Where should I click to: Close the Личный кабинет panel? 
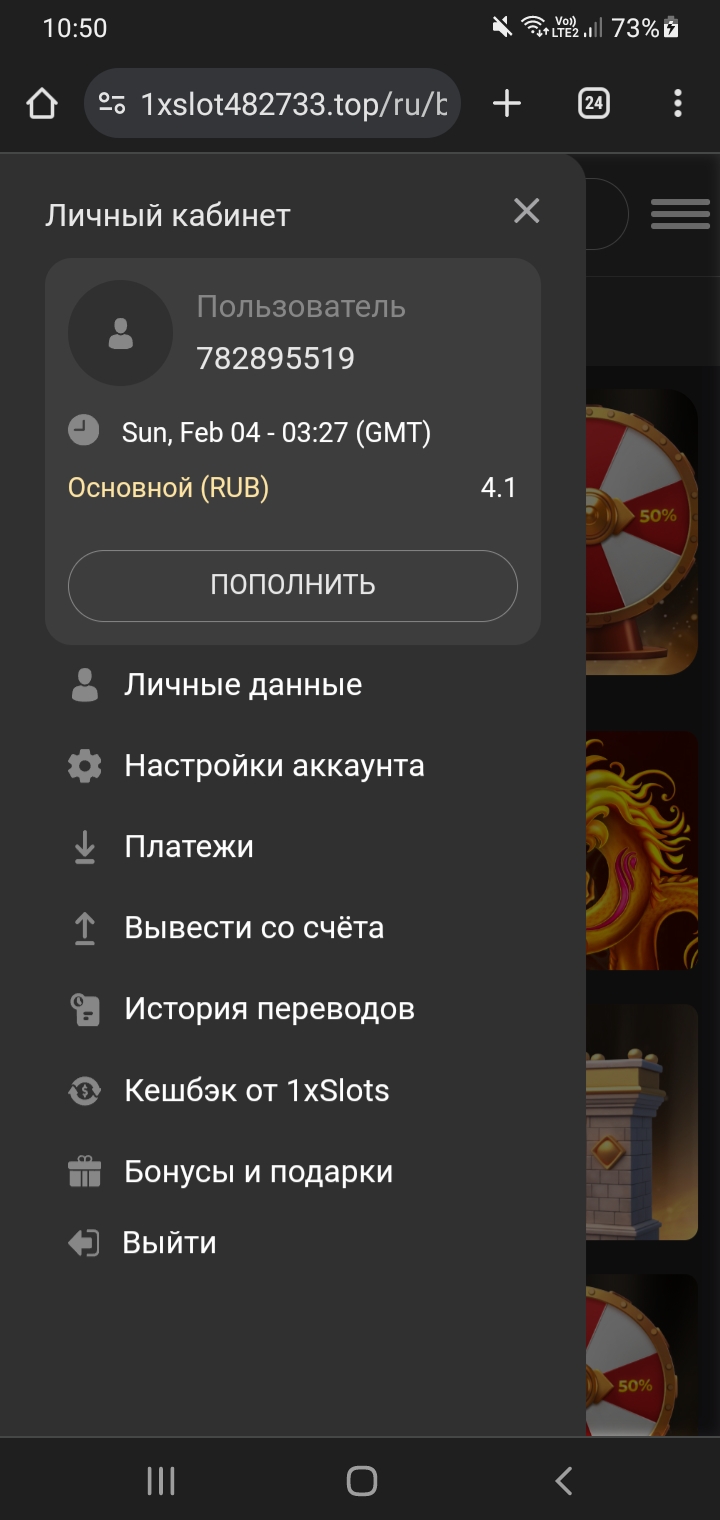(526, 211)
